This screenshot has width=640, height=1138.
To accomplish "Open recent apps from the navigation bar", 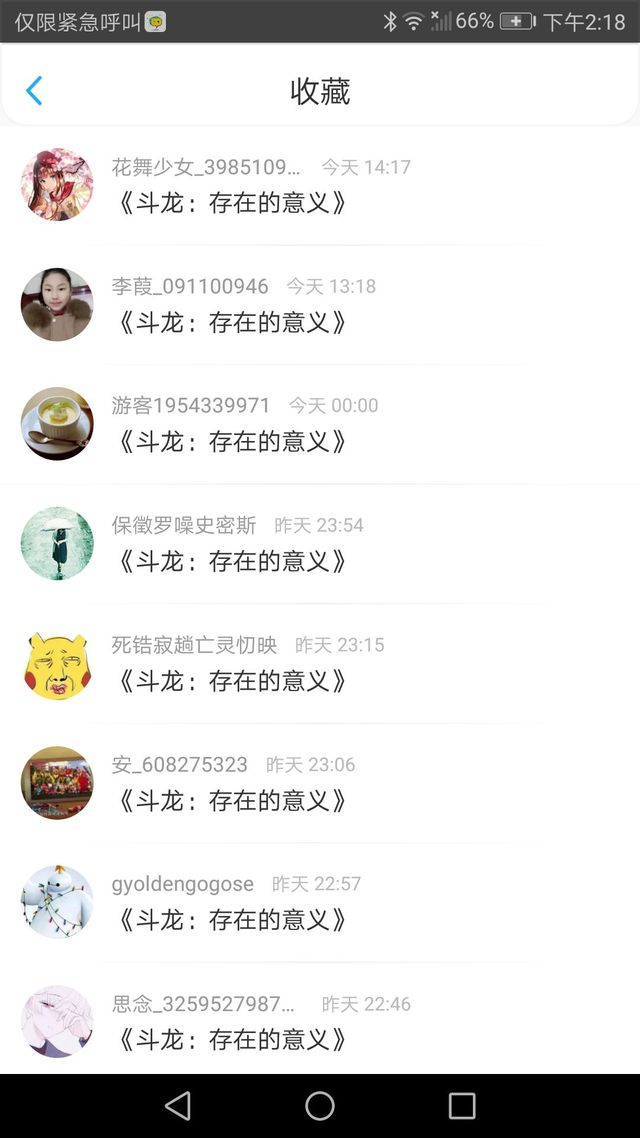I will [462, 1105].
